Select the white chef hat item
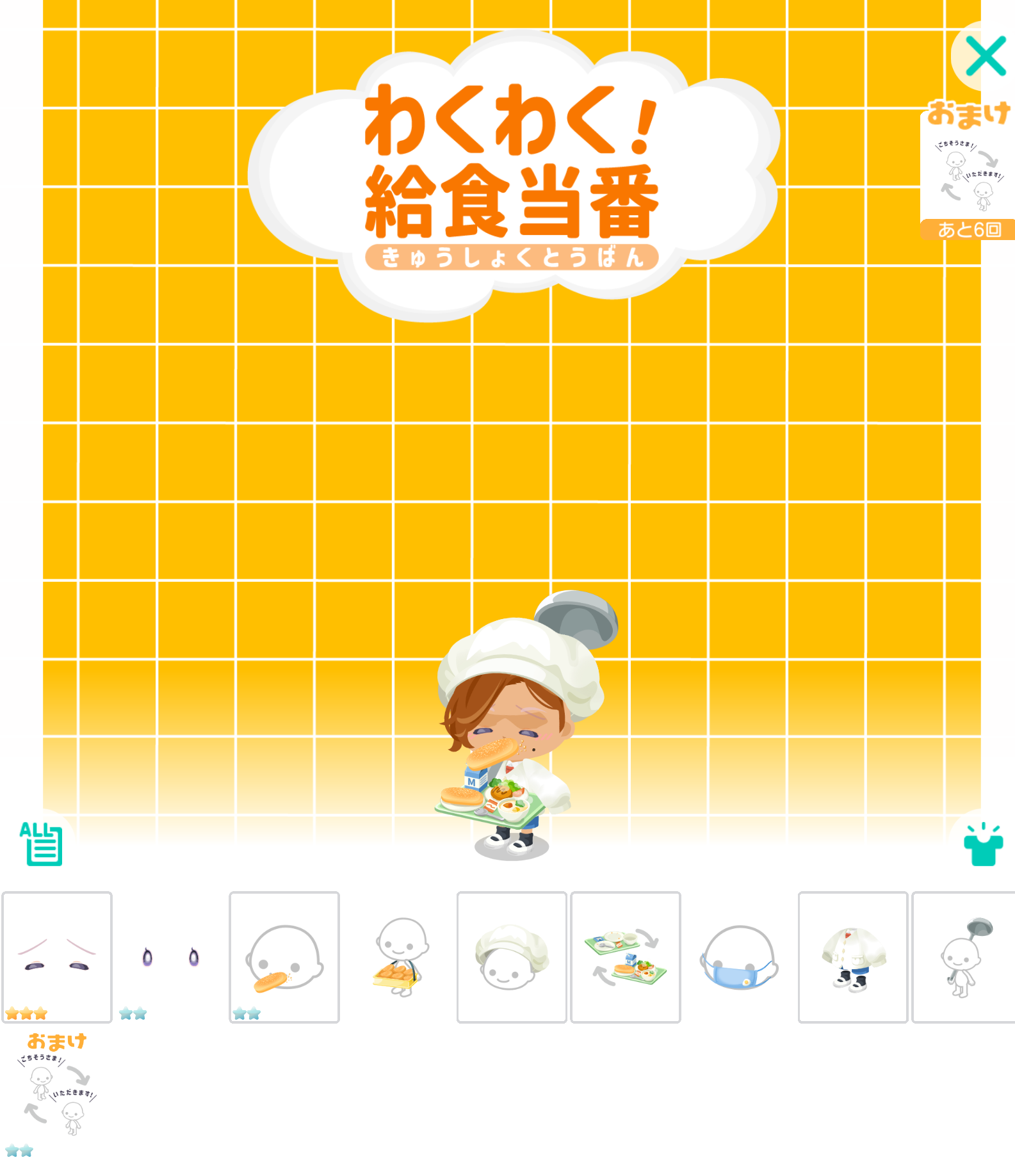The image size is (1015, 1176). click(512, 956)
